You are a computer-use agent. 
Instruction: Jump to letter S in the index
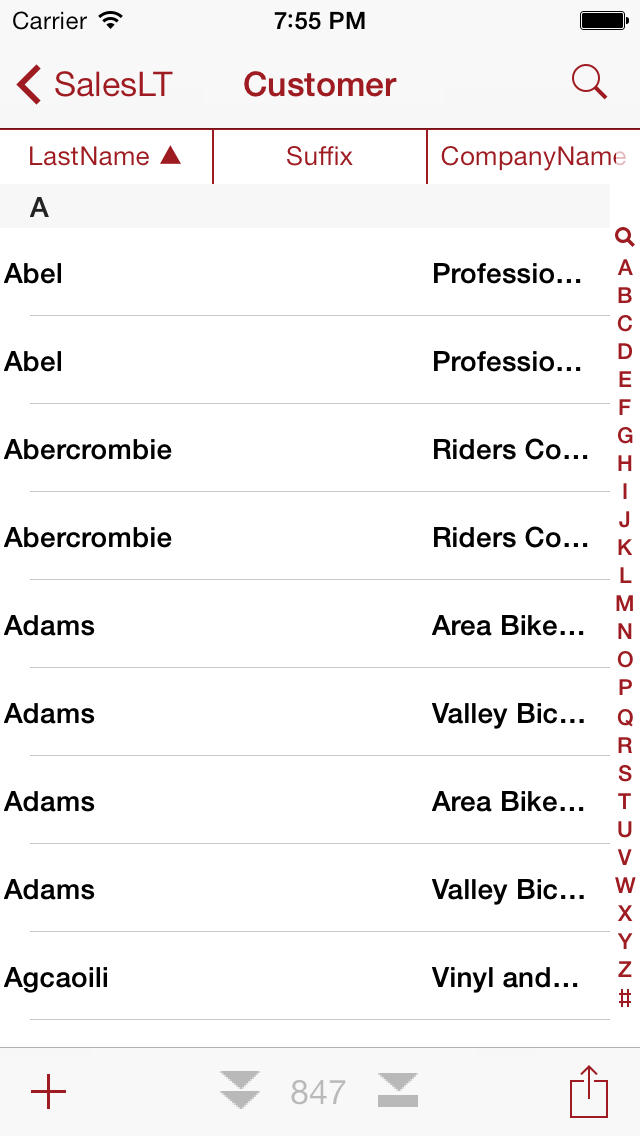click(x=624, y=773)
